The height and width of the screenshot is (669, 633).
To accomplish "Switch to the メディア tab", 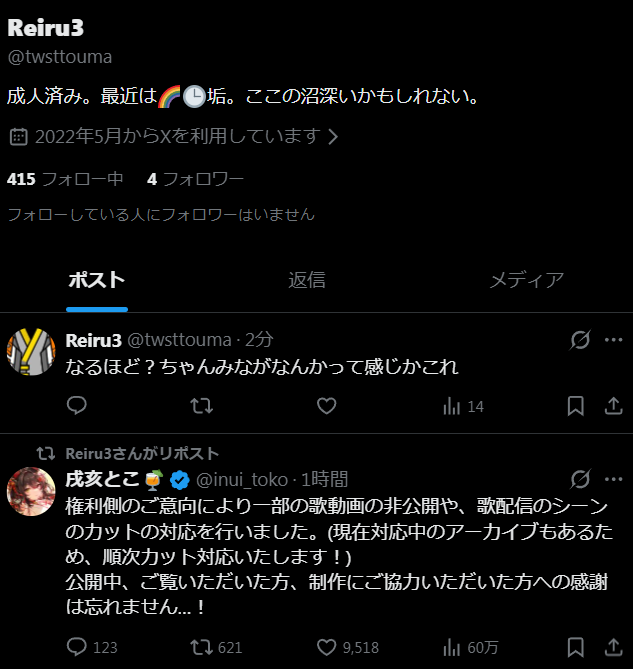I will (526, 280).
